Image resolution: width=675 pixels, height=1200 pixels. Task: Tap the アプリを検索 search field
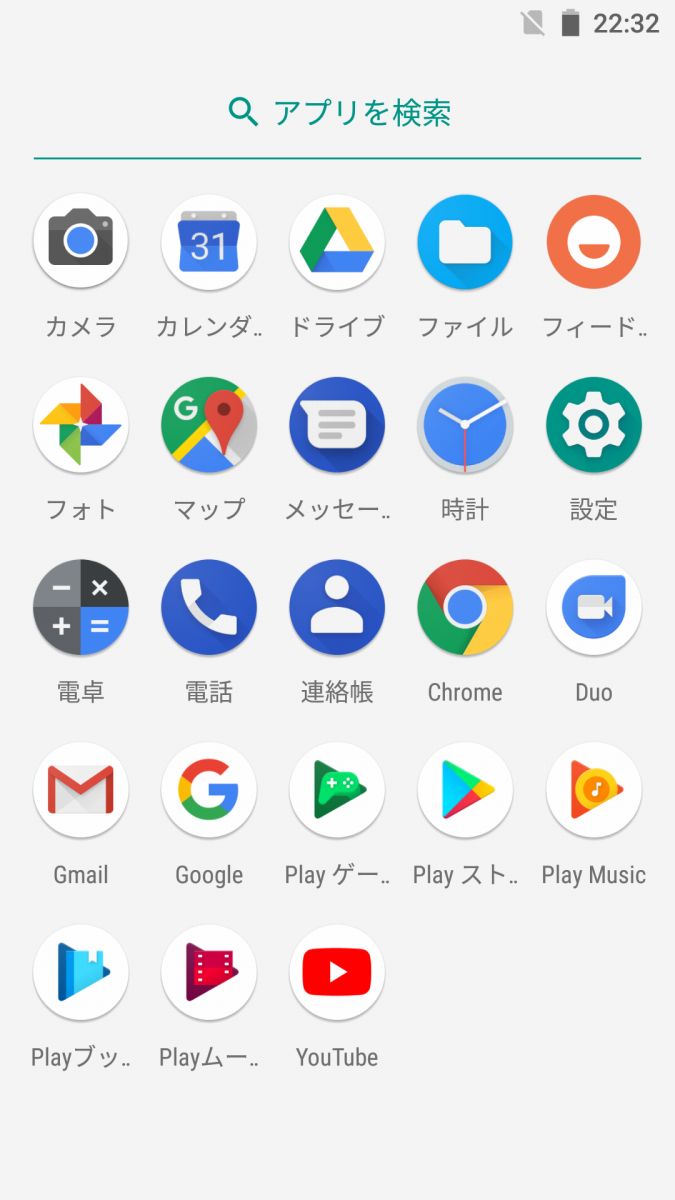pos(338,113)
